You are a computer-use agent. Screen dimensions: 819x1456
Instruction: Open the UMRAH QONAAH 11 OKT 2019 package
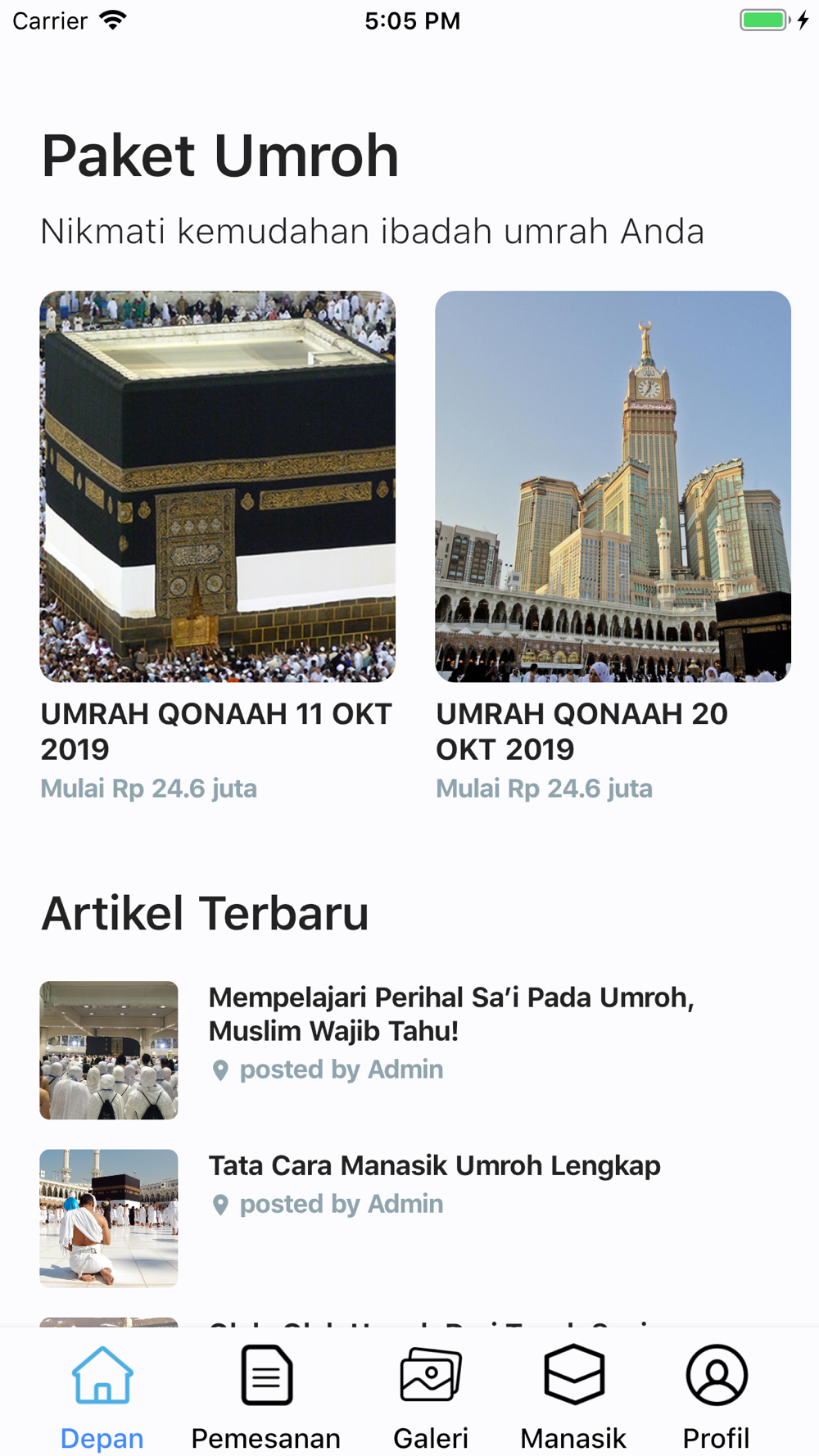[x=217, y=486]
